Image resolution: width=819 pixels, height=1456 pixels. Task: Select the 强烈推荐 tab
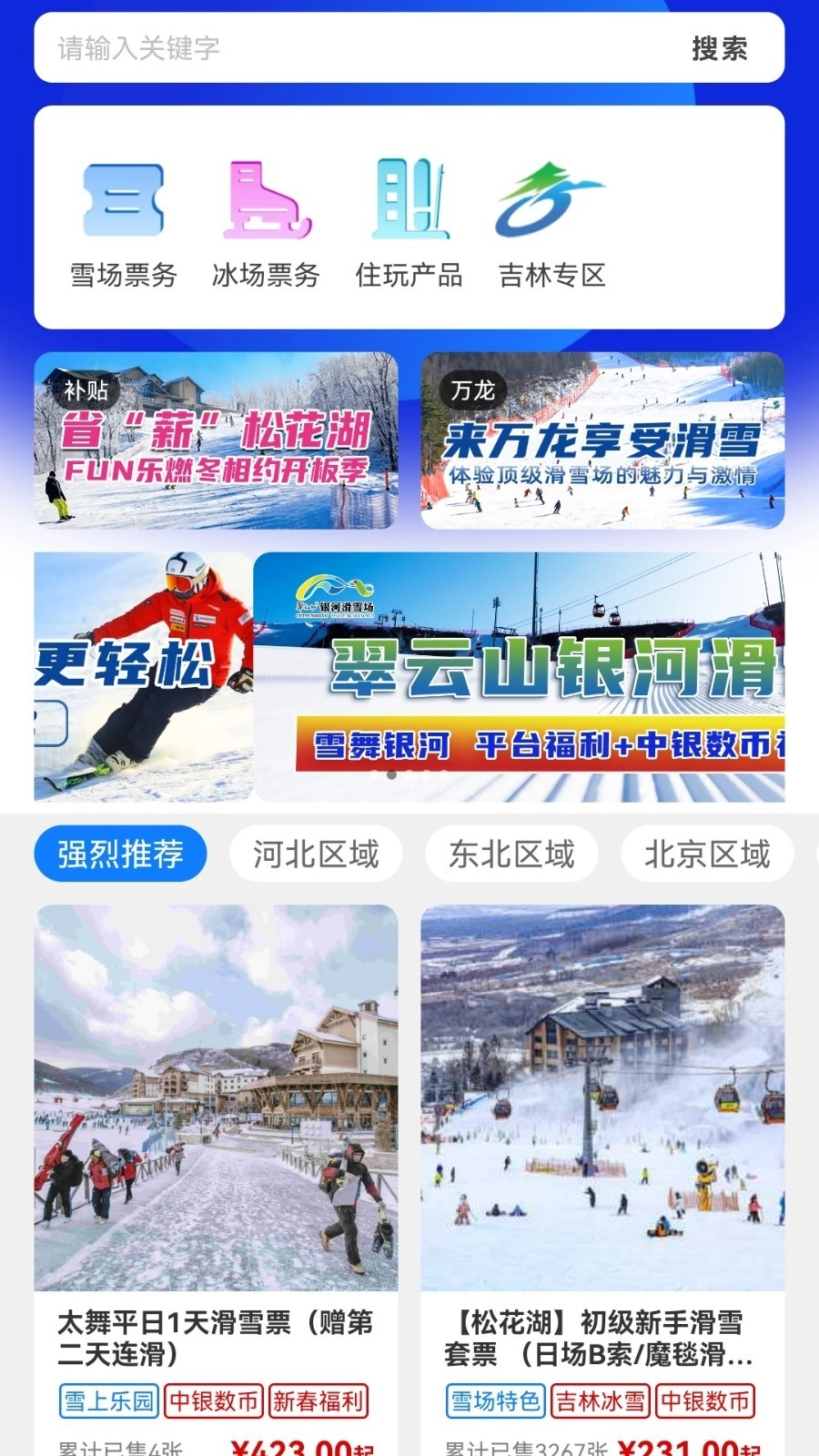pyautogui.click(x=120, y=853)
